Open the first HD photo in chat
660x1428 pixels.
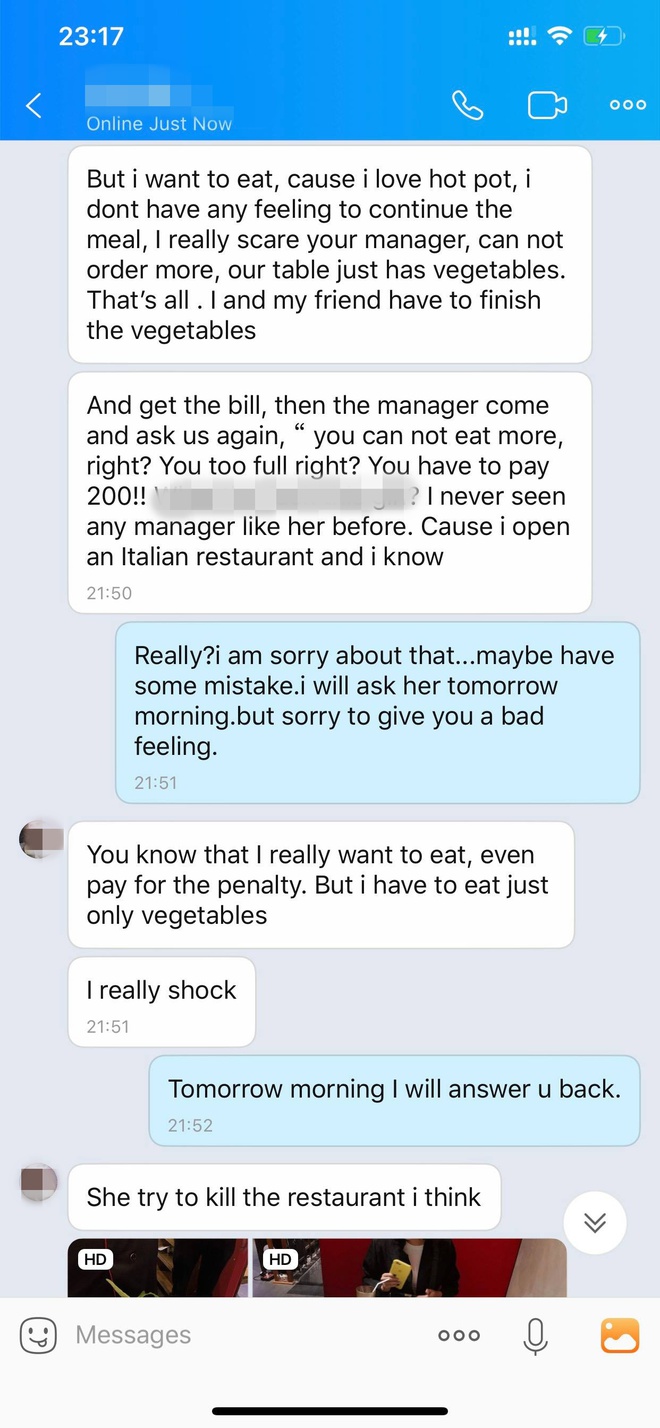158,1268
